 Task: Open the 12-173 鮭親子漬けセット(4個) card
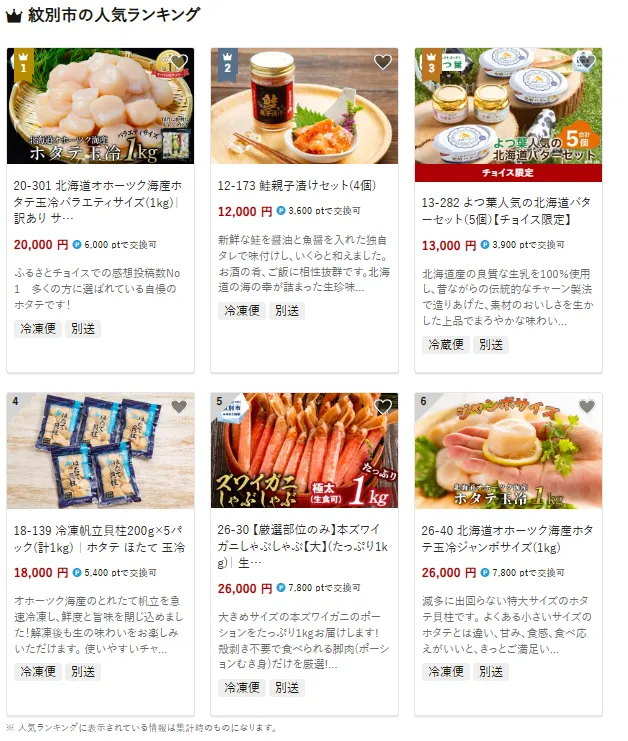click(x=296, y=186)
